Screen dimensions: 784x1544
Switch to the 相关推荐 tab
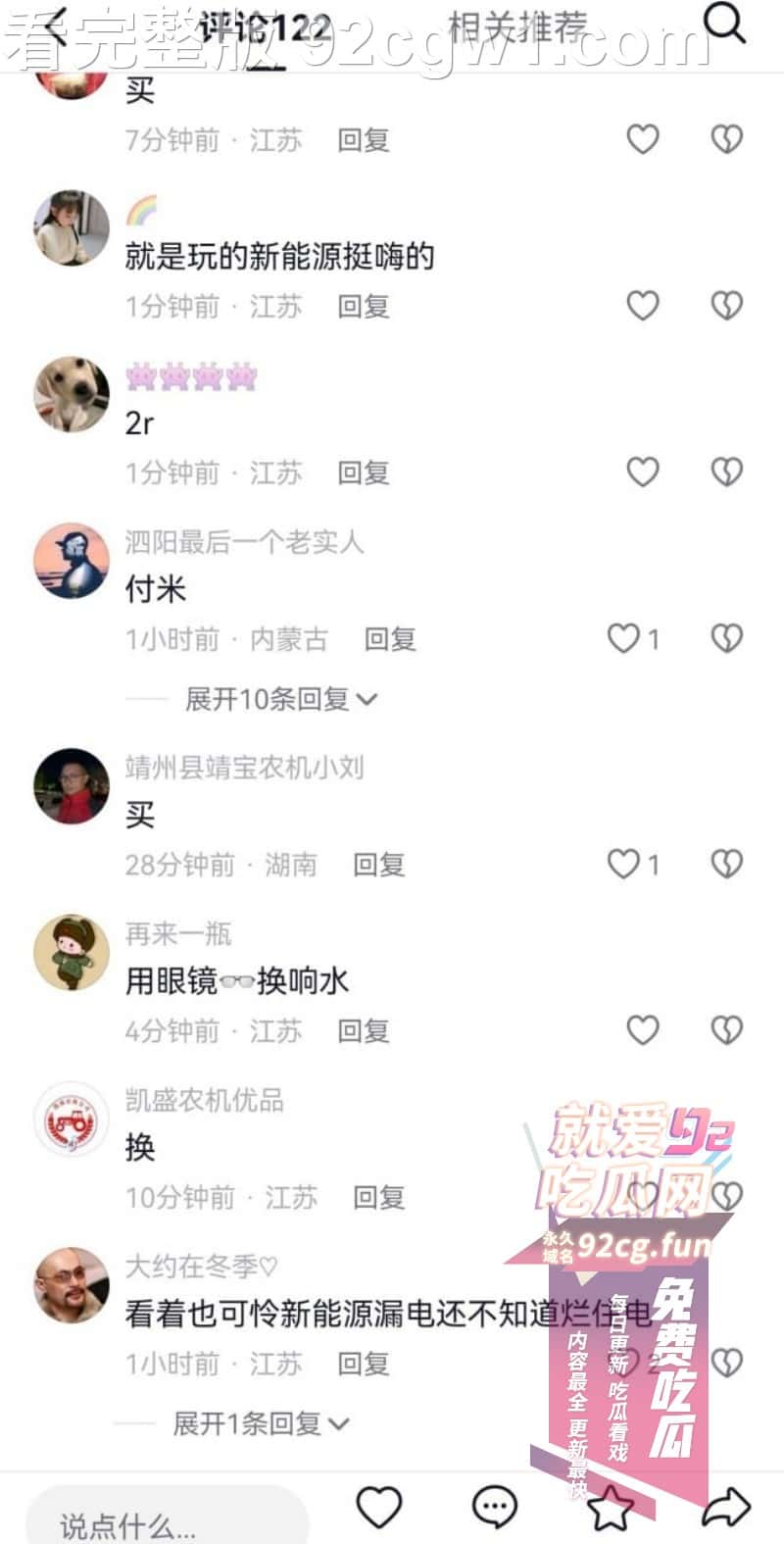pyautogui.click(x=517, y=25)
